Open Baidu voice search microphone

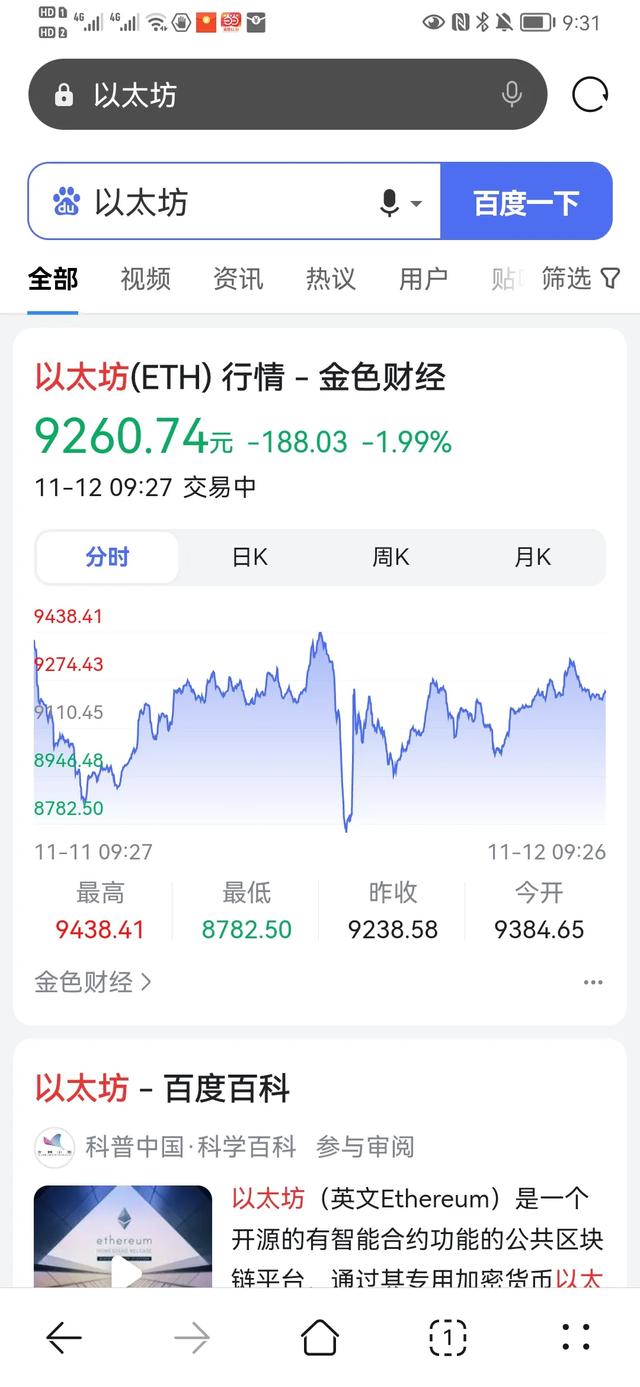391,203
